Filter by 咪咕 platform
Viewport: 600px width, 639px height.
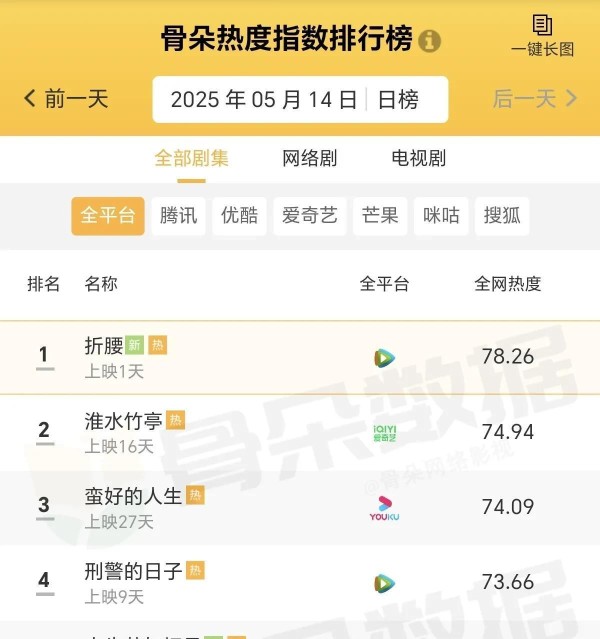coord(441,216)
